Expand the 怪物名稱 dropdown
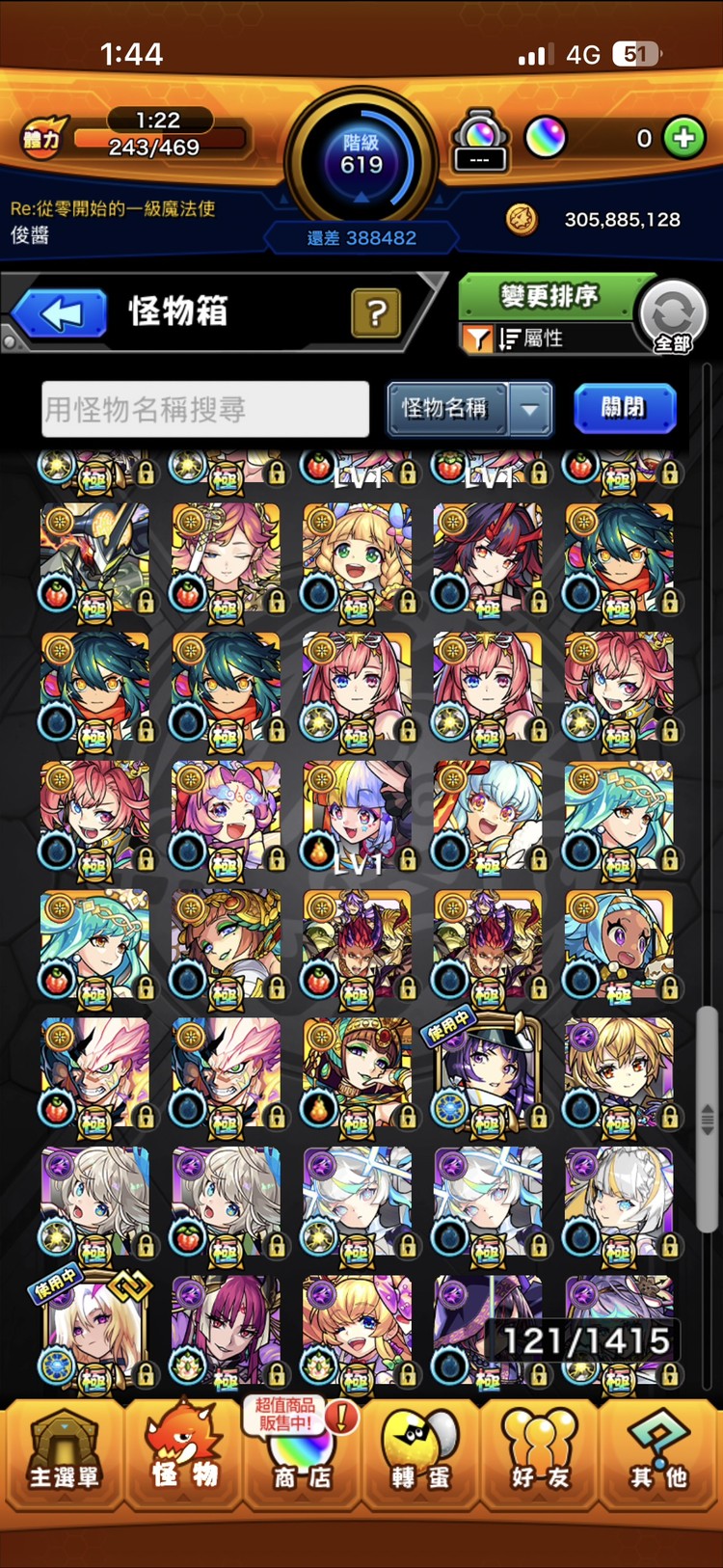The image size is (723, 1568). pyautogui.click(x=530, y=409)
